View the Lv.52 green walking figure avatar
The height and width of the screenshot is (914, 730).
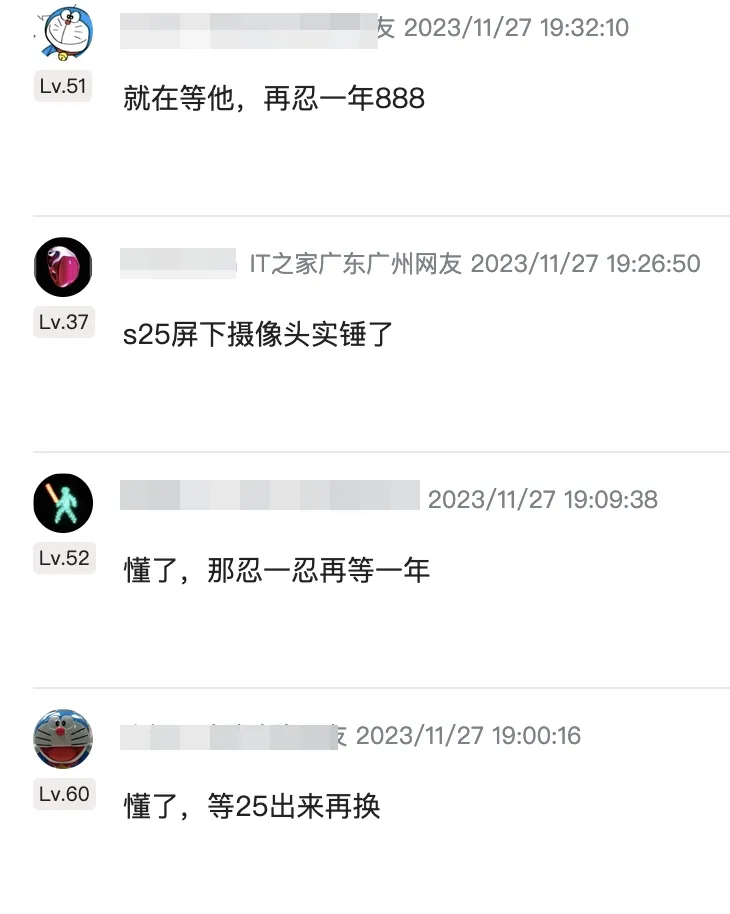pos(63,502)
